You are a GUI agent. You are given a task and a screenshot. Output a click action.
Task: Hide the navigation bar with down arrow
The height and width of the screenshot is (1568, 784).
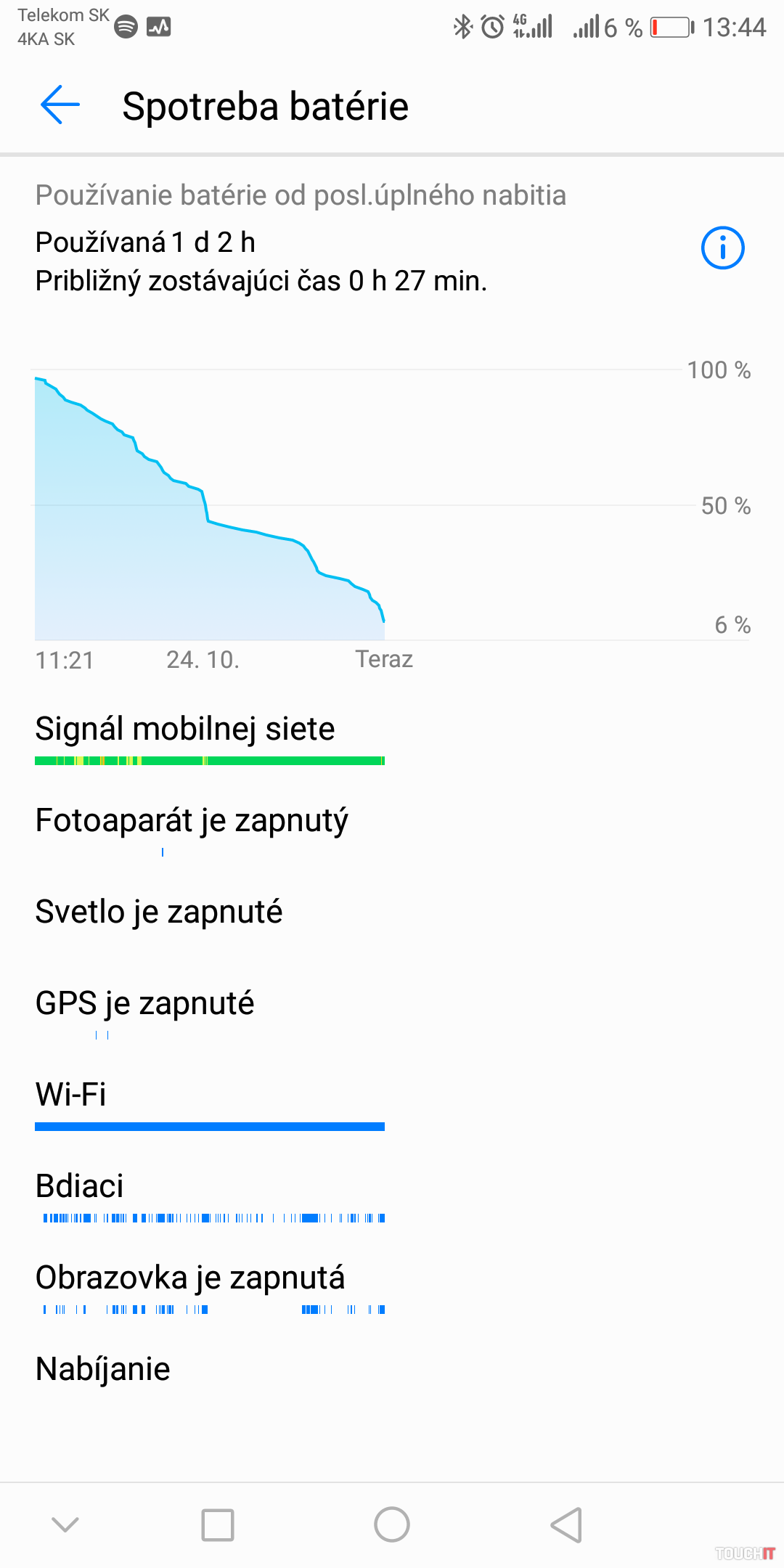pyautogui.click(x=65, y=1524)
